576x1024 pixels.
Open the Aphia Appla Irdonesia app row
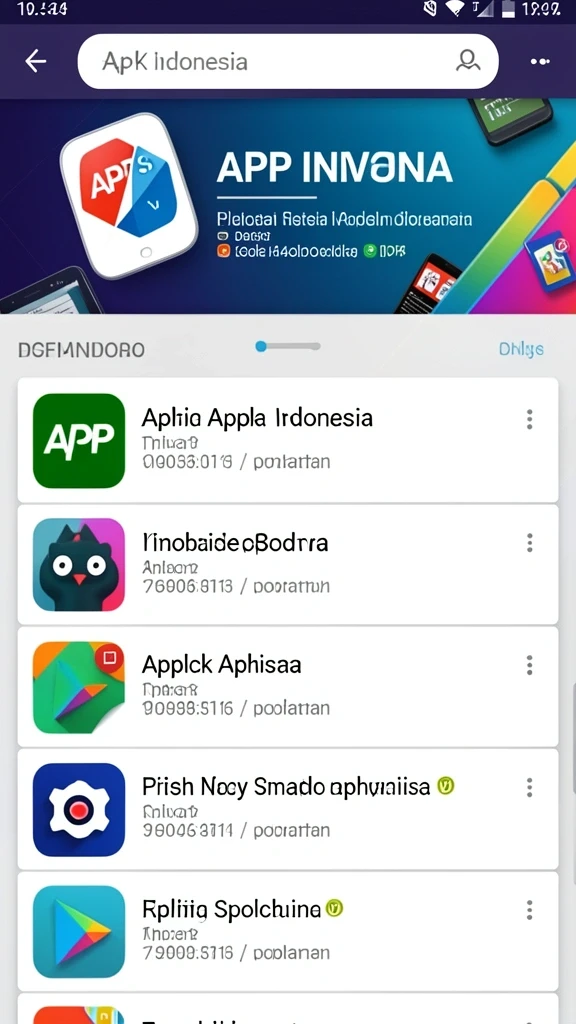pyautogui.click(x=288, y=440)
